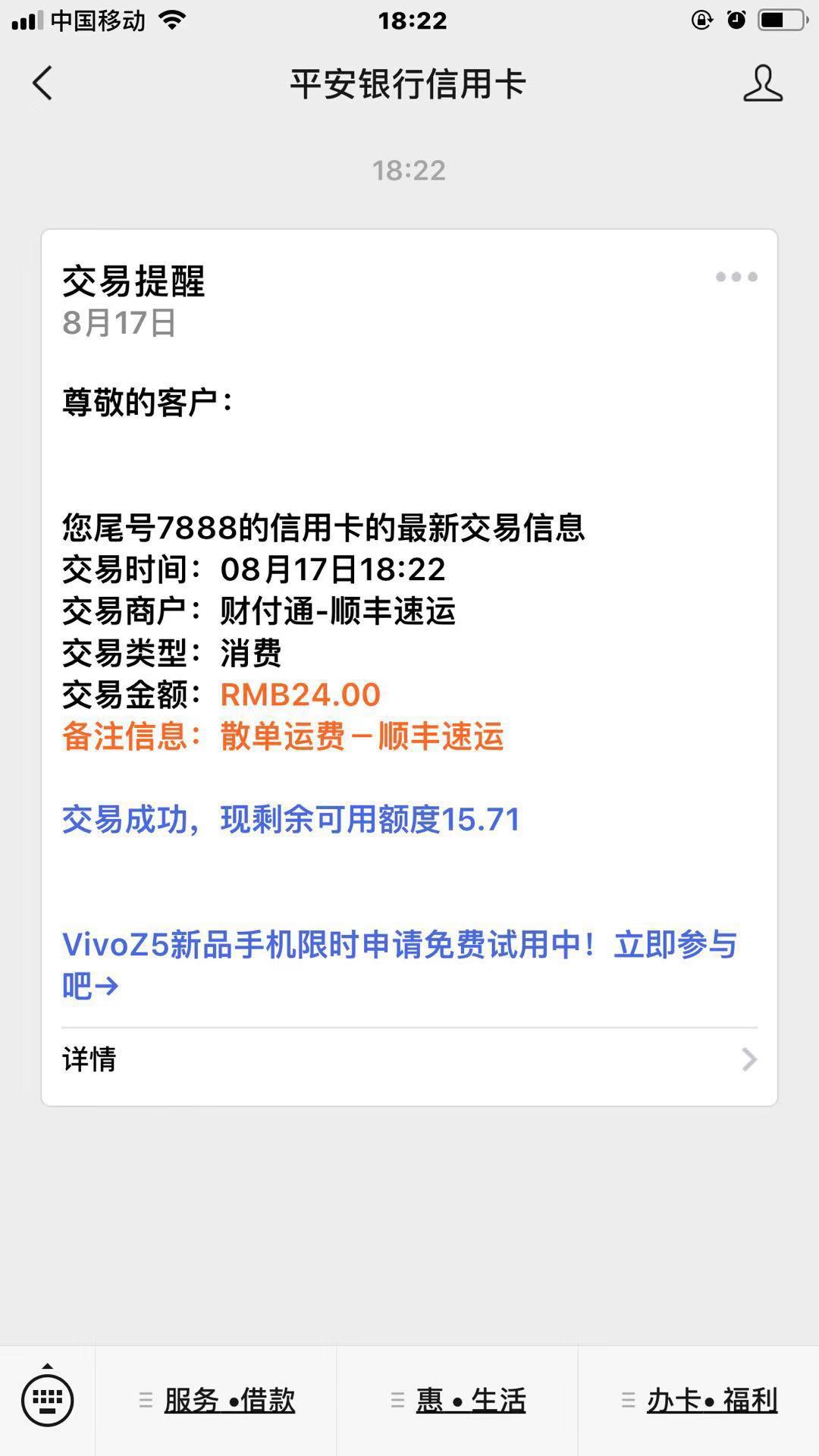819x1456 pixels.
Task: Open the 服务•借款 menu
Action: pos(229,1401)
